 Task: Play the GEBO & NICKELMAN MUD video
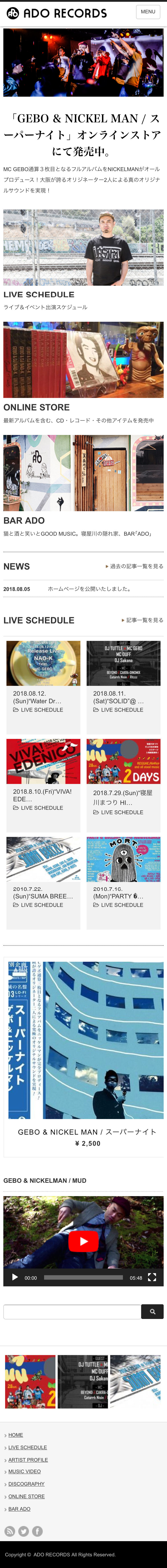tap(83, 1241)
